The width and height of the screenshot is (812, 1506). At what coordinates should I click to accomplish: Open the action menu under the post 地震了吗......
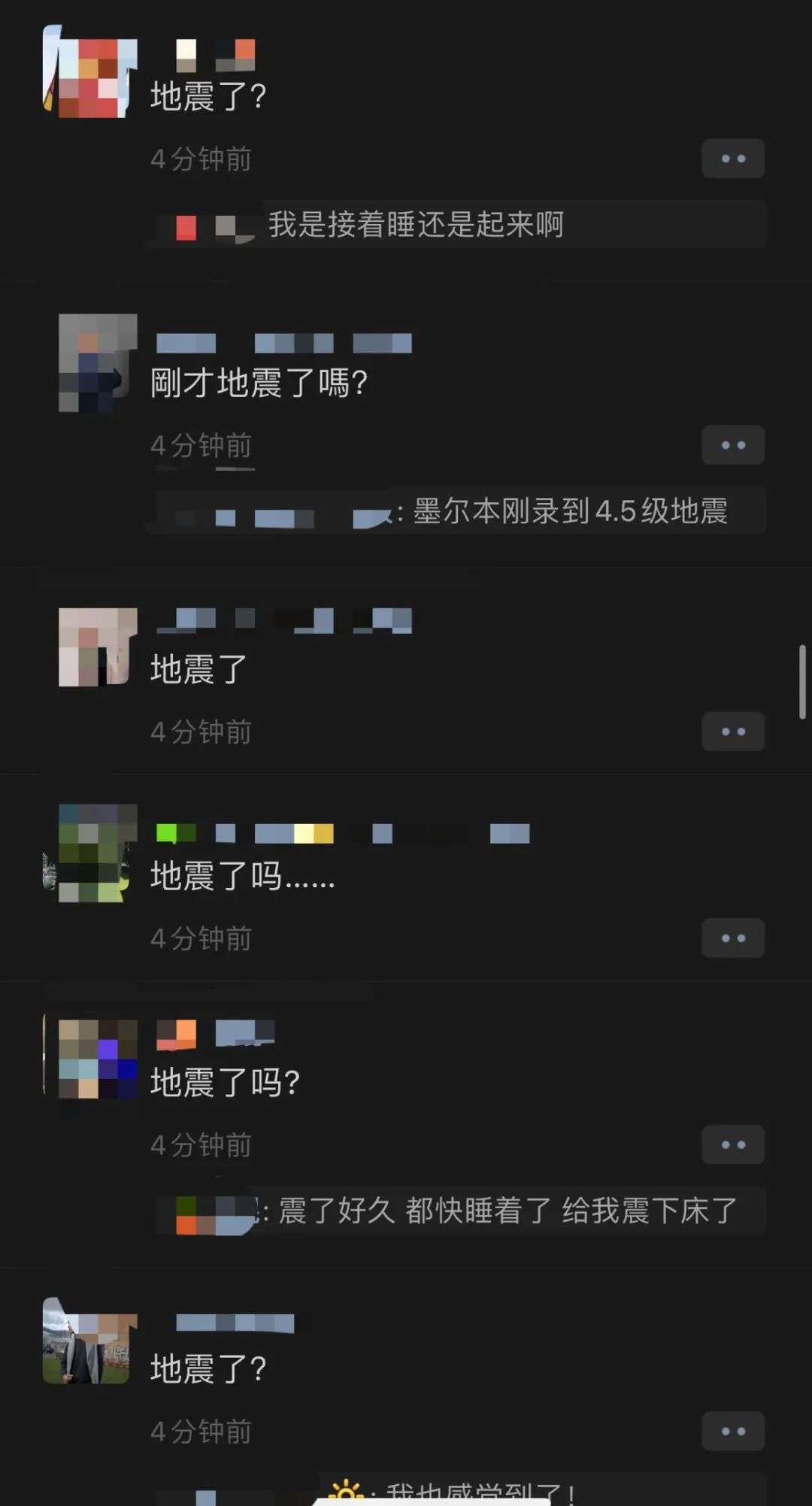(733, 938)
